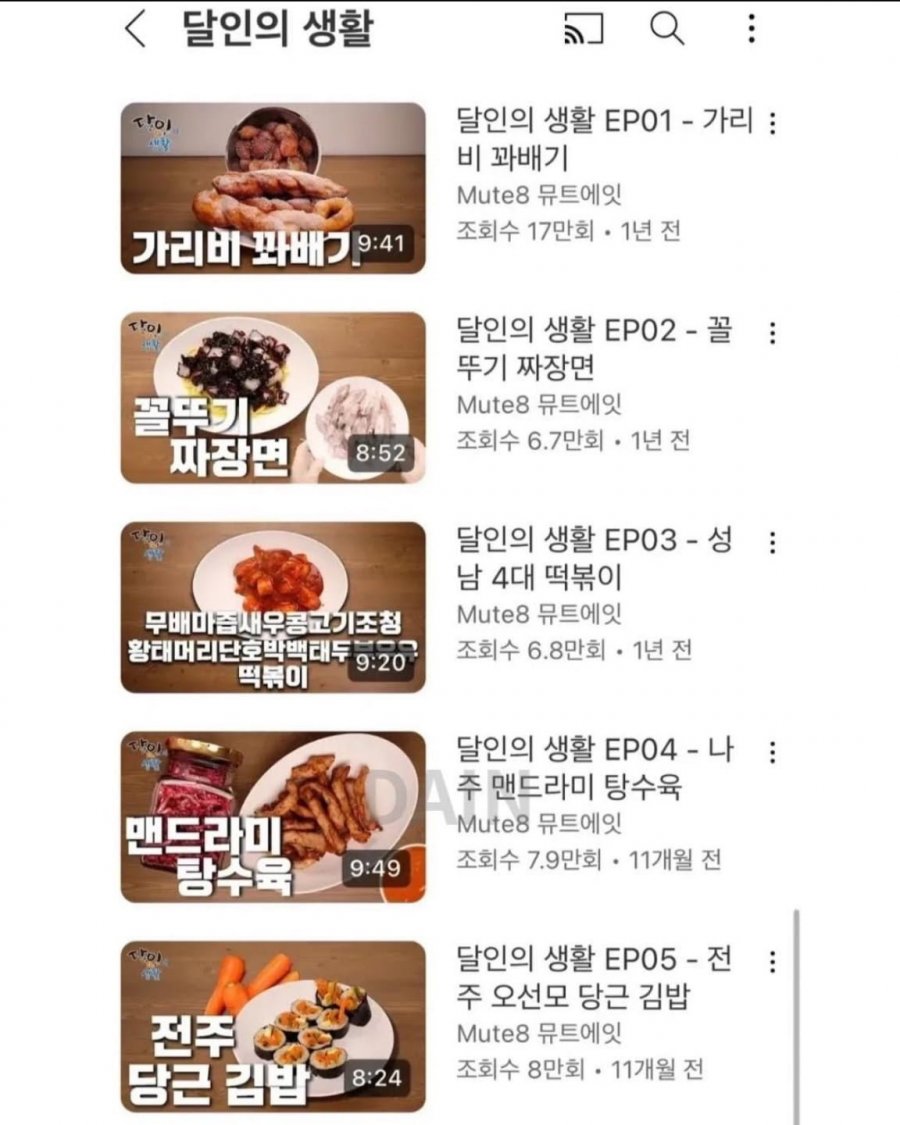Open options for EP03 성남 4대 떡볶이

[x=772, y=543]
